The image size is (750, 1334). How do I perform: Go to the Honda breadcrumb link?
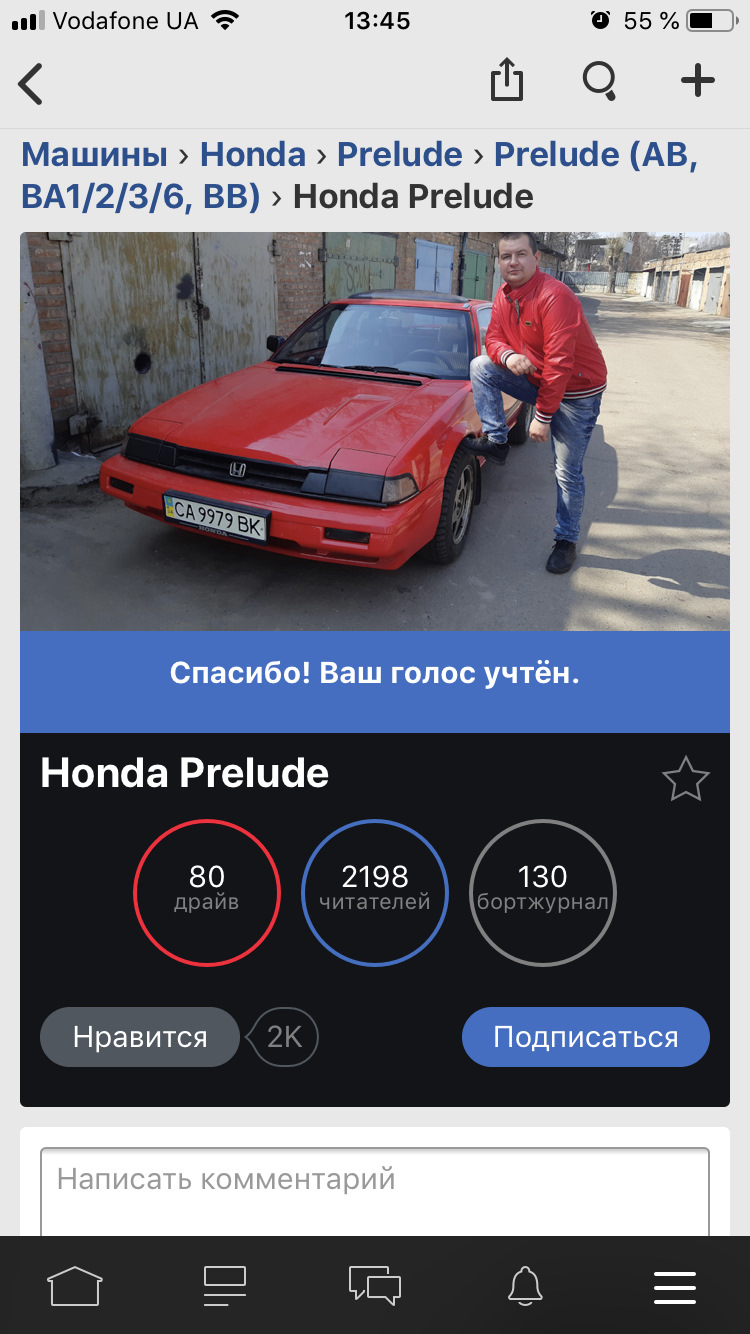pos(253,154)
